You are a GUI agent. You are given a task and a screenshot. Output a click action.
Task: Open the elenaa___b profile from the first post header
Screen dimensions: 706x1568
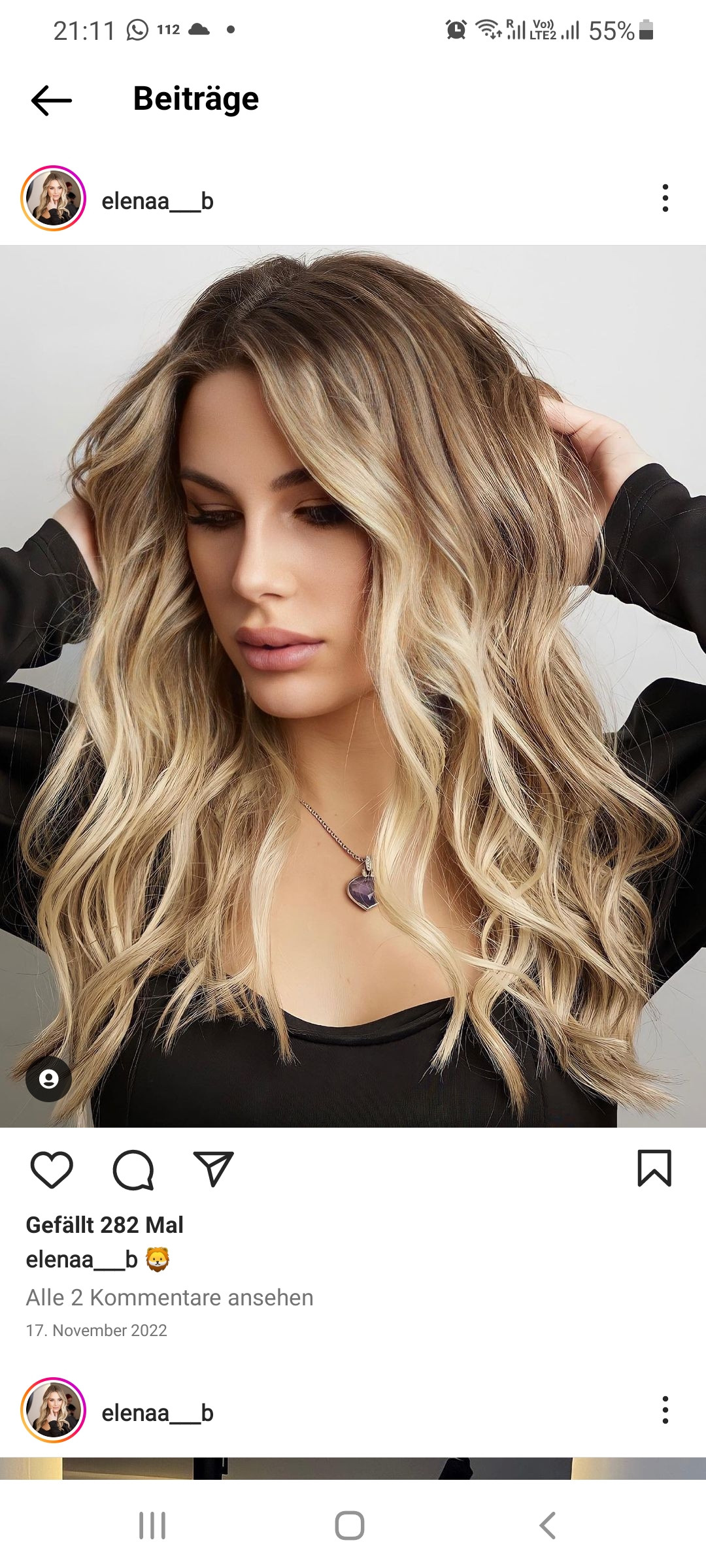click(158, 201)
